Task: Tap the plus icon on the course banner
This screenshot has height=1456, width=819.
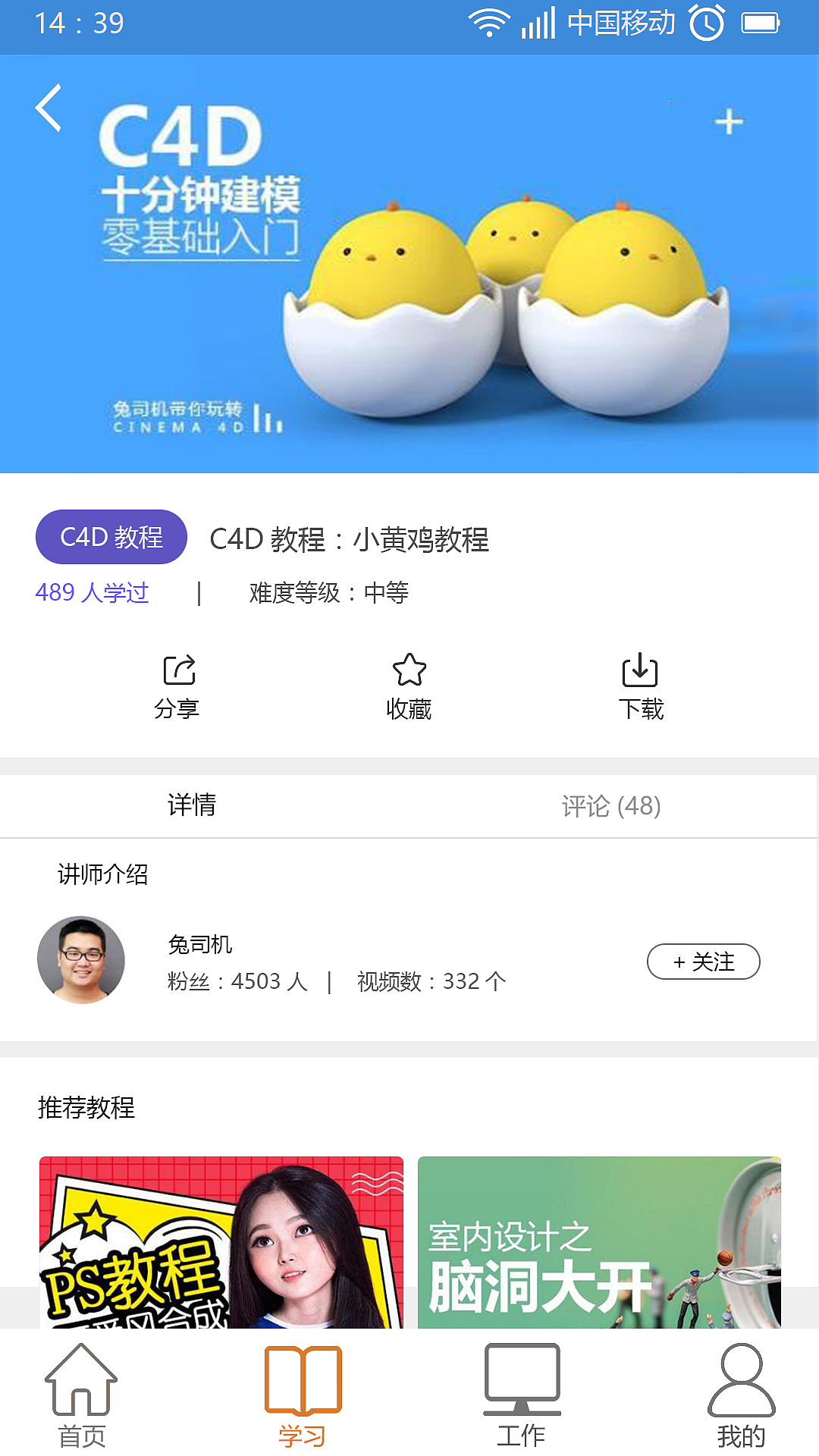Action: point(729,120)
